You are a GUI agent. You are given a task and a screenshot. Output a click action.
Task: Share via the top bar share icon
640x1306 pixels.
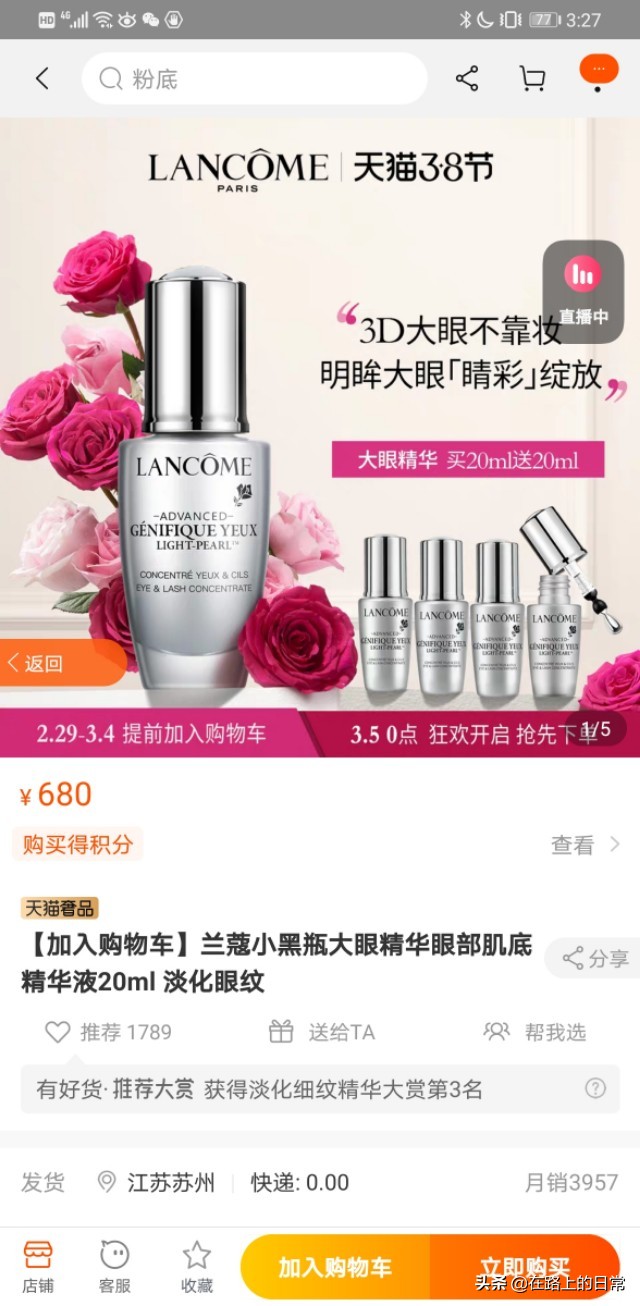pos(467,79)
